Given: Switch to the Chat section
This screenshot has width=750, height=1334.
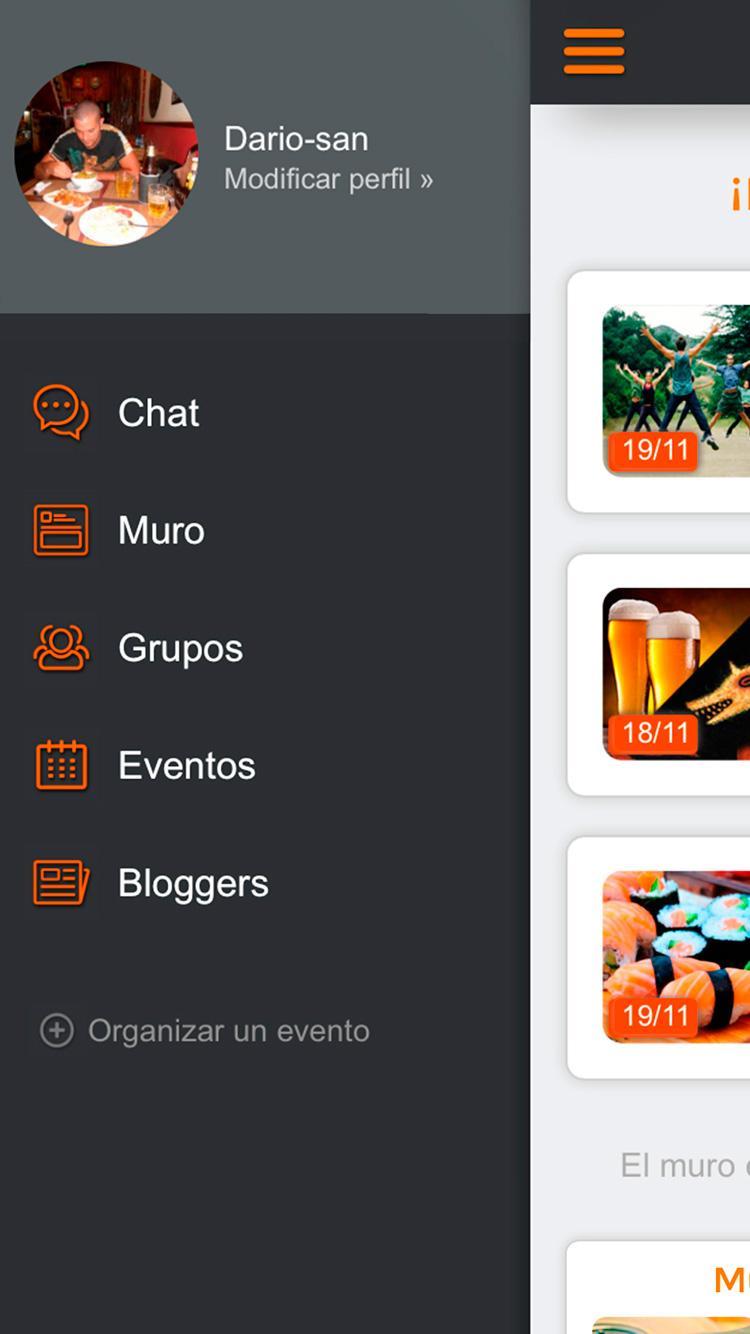Looking at the screenshot, I should coord(157,412).
